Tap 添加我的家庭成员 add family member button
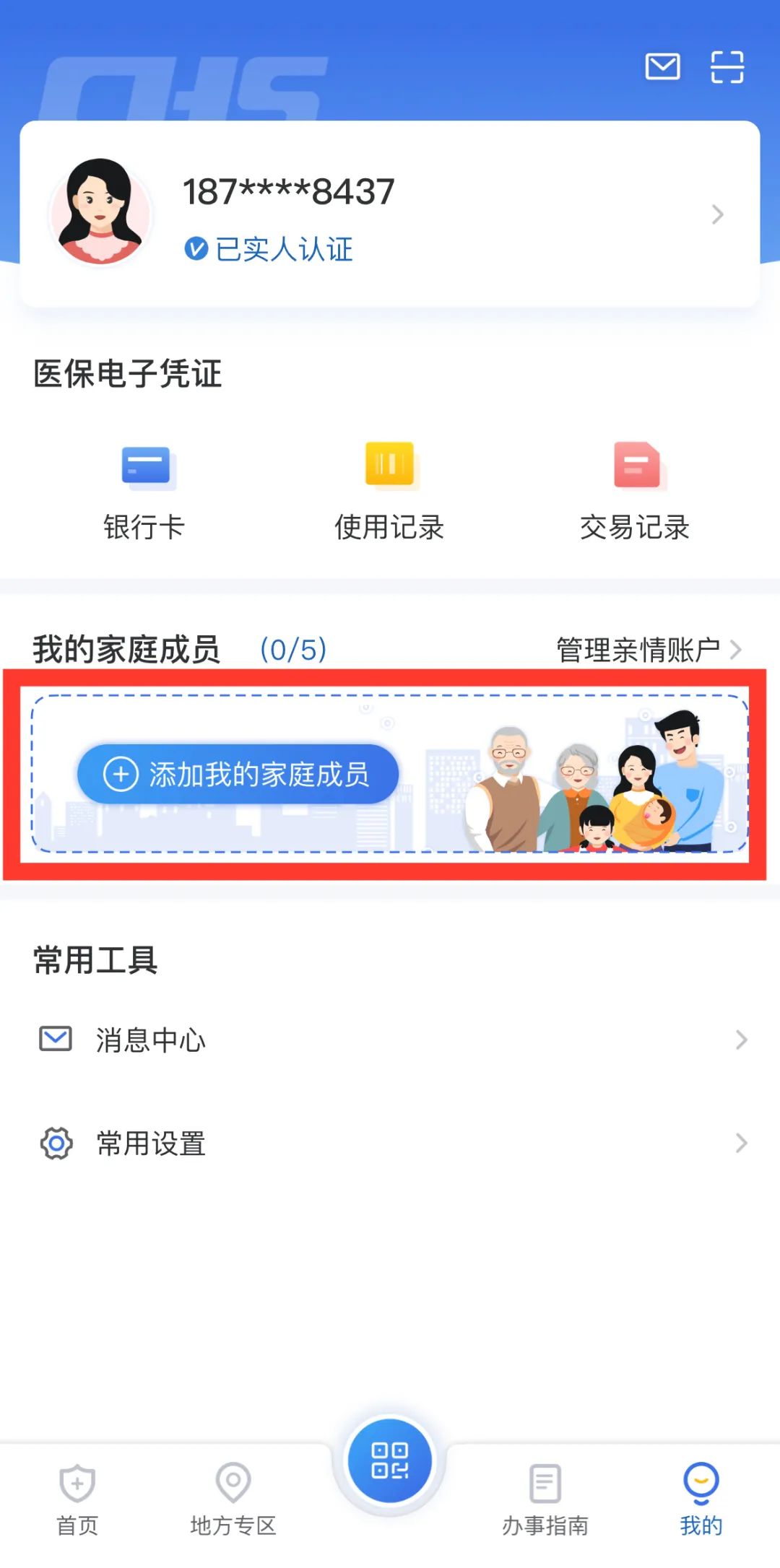 [238, 773]
